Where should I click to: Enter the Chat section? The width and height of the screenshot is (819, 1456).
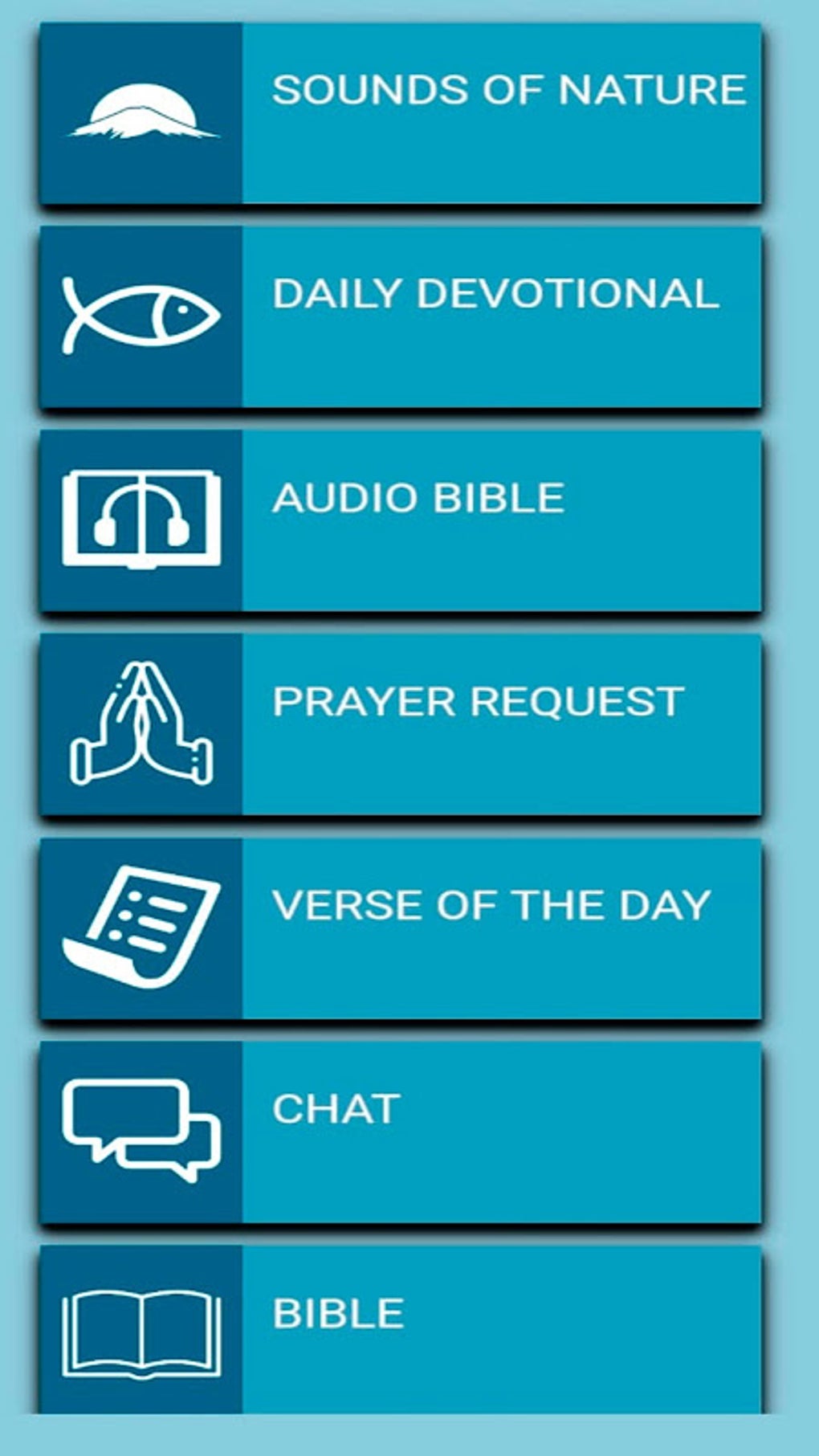401,1132
